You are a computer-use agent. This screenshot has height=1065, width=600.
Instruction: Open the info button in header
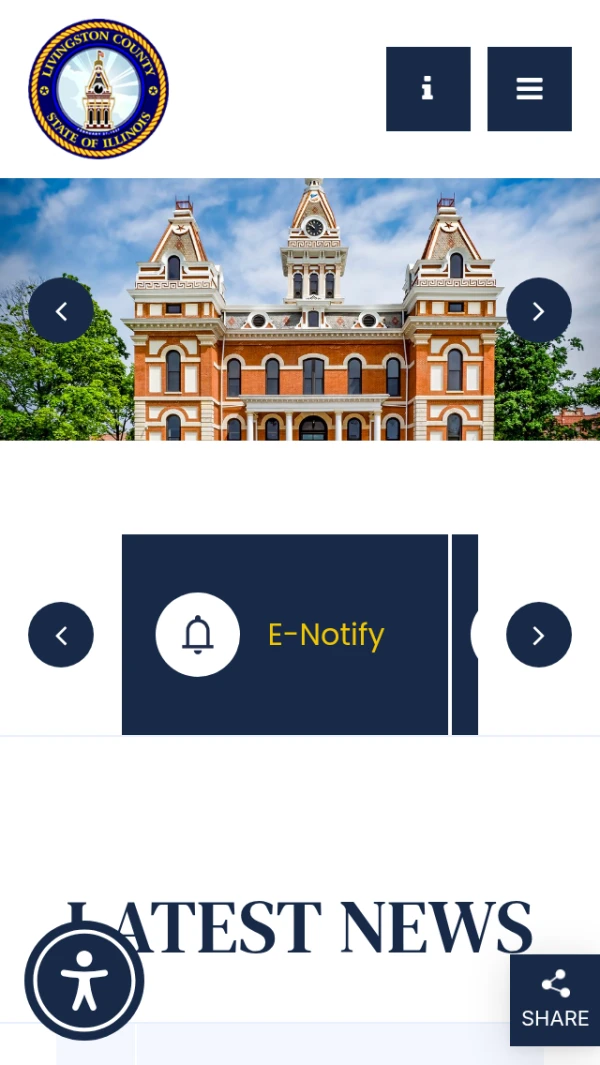click(x=428, y=89)
